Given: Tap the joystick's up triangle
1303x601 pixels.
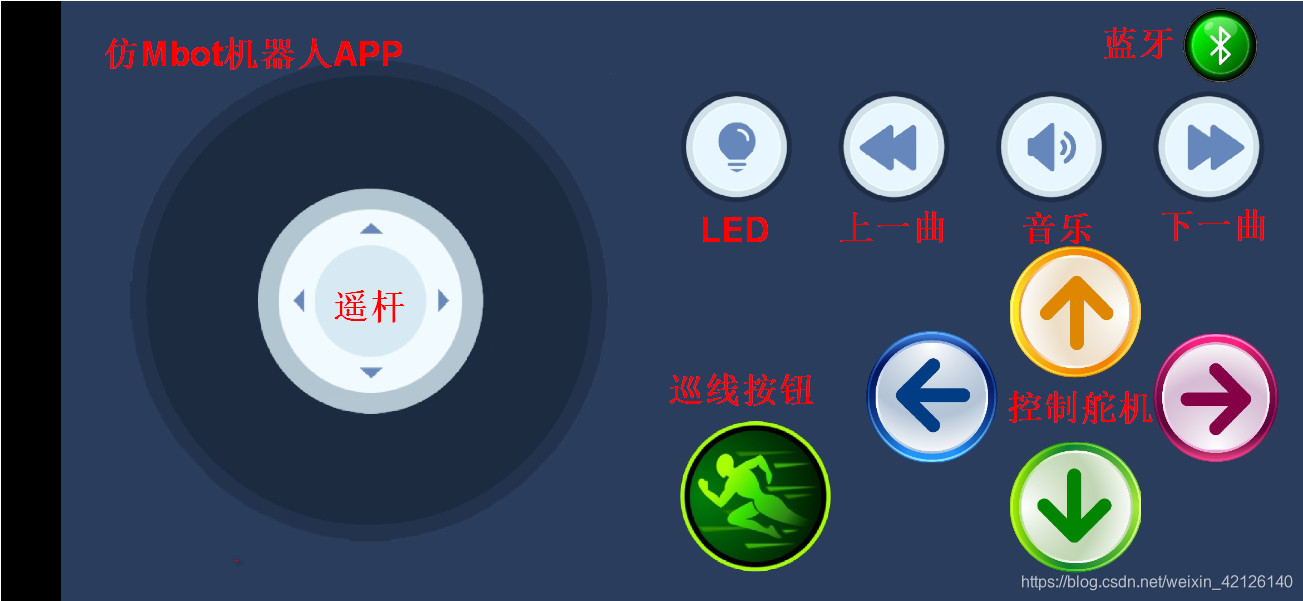Looking at the screenshot, I should pos(371,229).
